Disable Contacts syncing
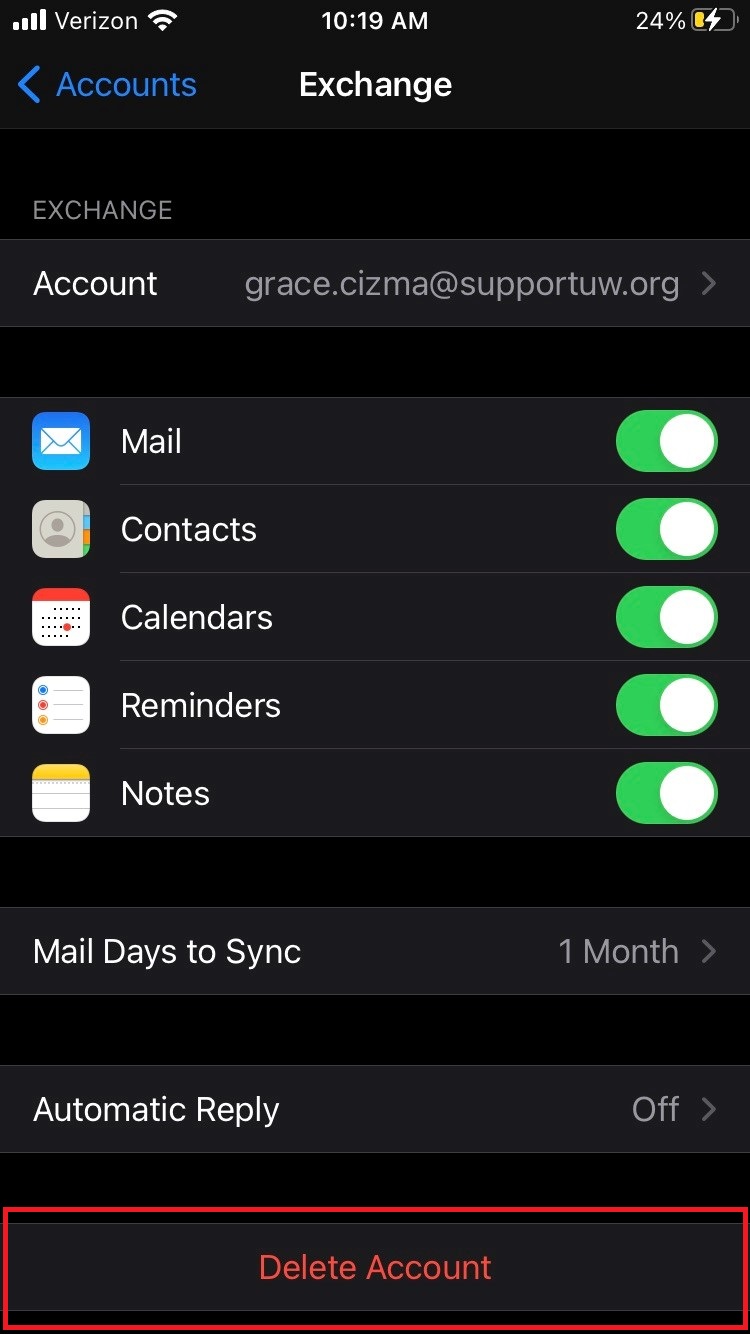 [666, 529]
